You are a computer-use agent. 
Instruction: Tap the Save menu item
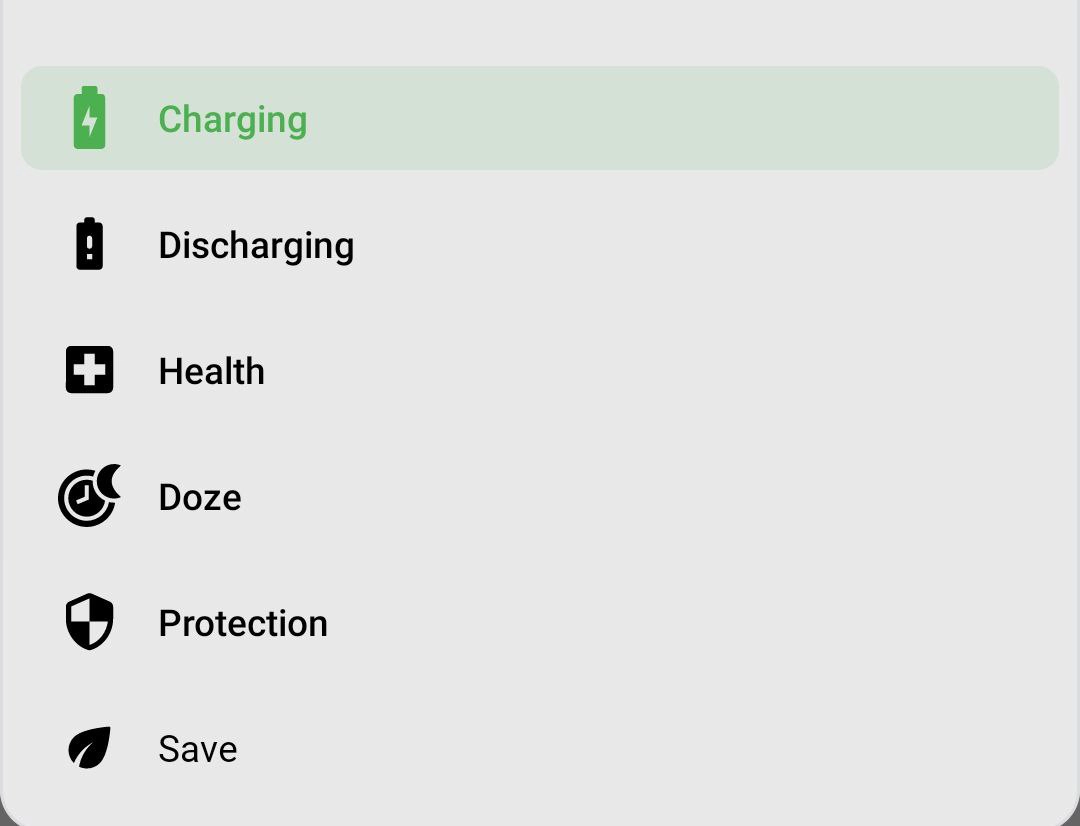197,749
